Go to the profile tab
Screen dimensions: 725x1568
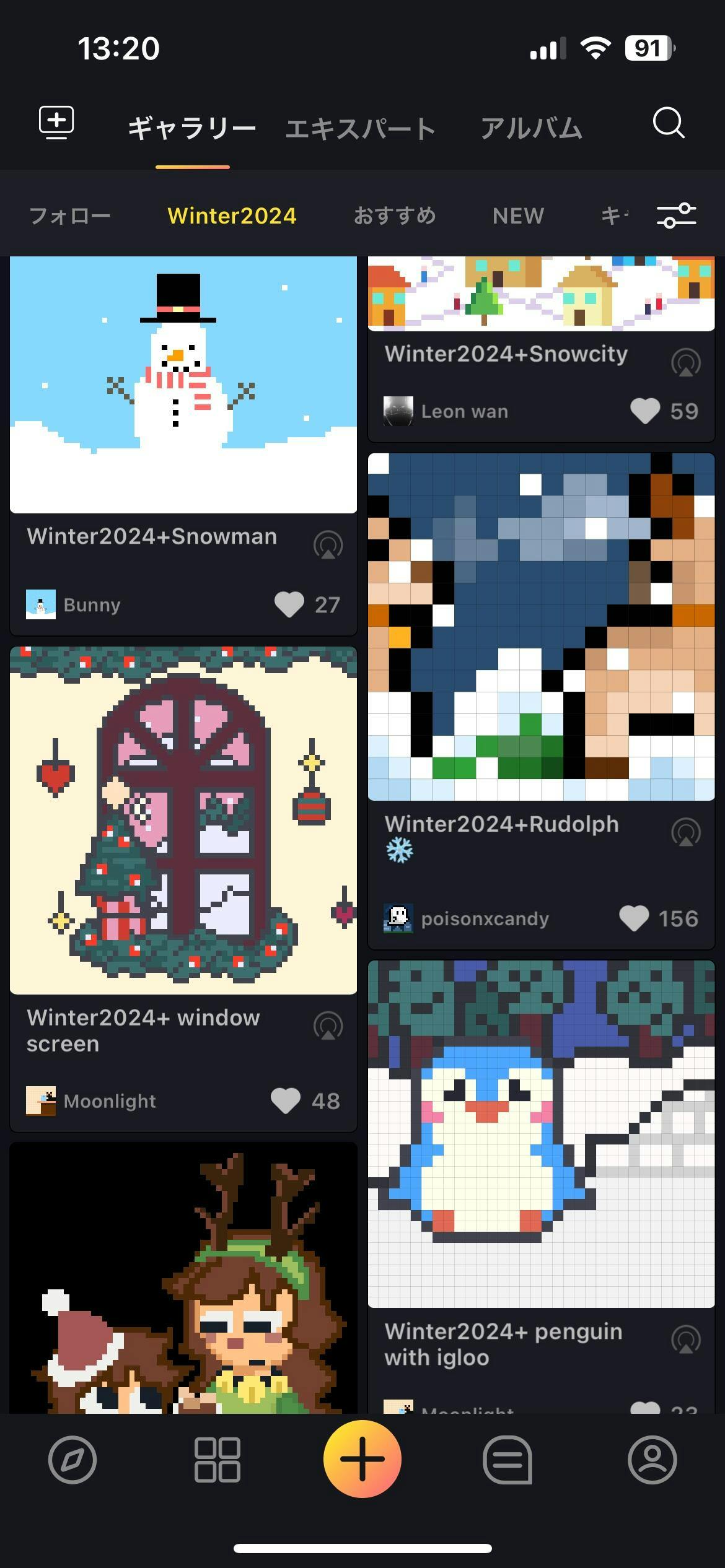(x=652, y=1460)
